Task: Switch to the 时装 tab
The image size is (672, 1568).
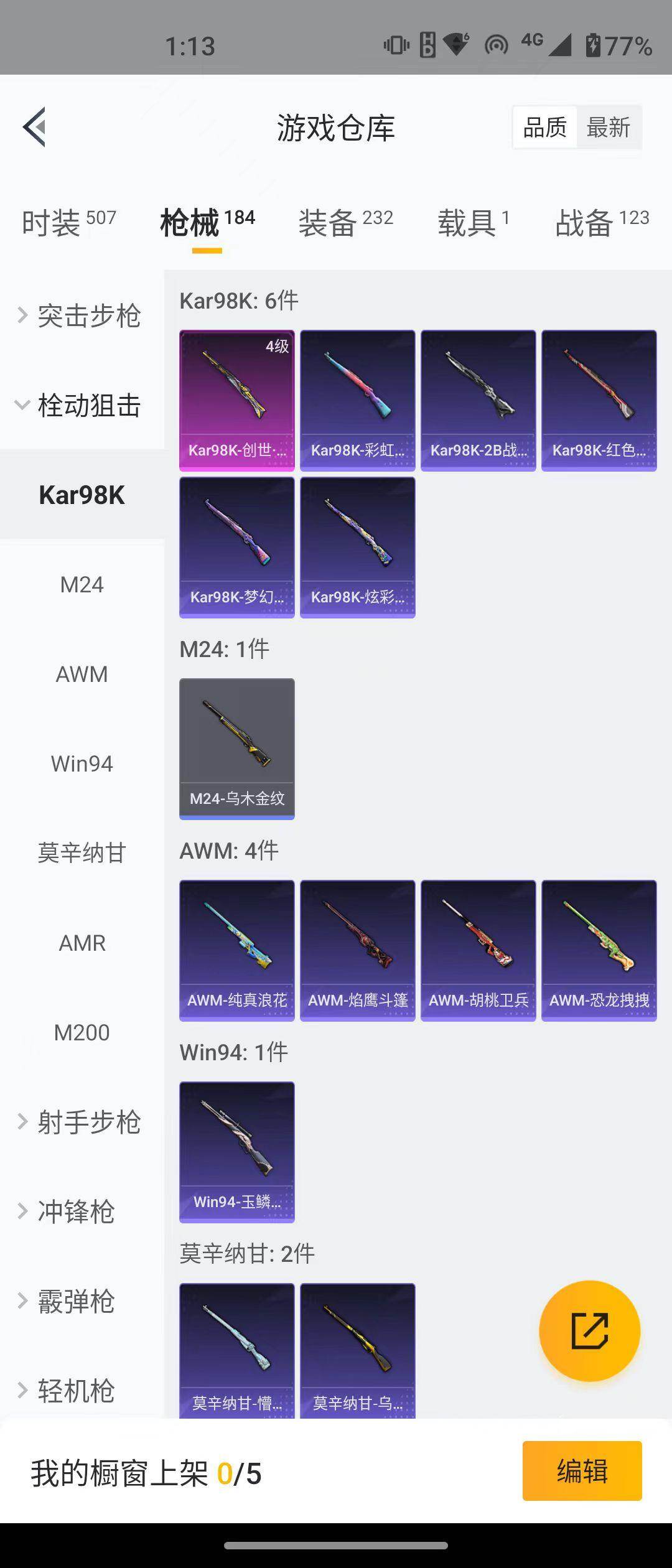Action: pos(68,222)
